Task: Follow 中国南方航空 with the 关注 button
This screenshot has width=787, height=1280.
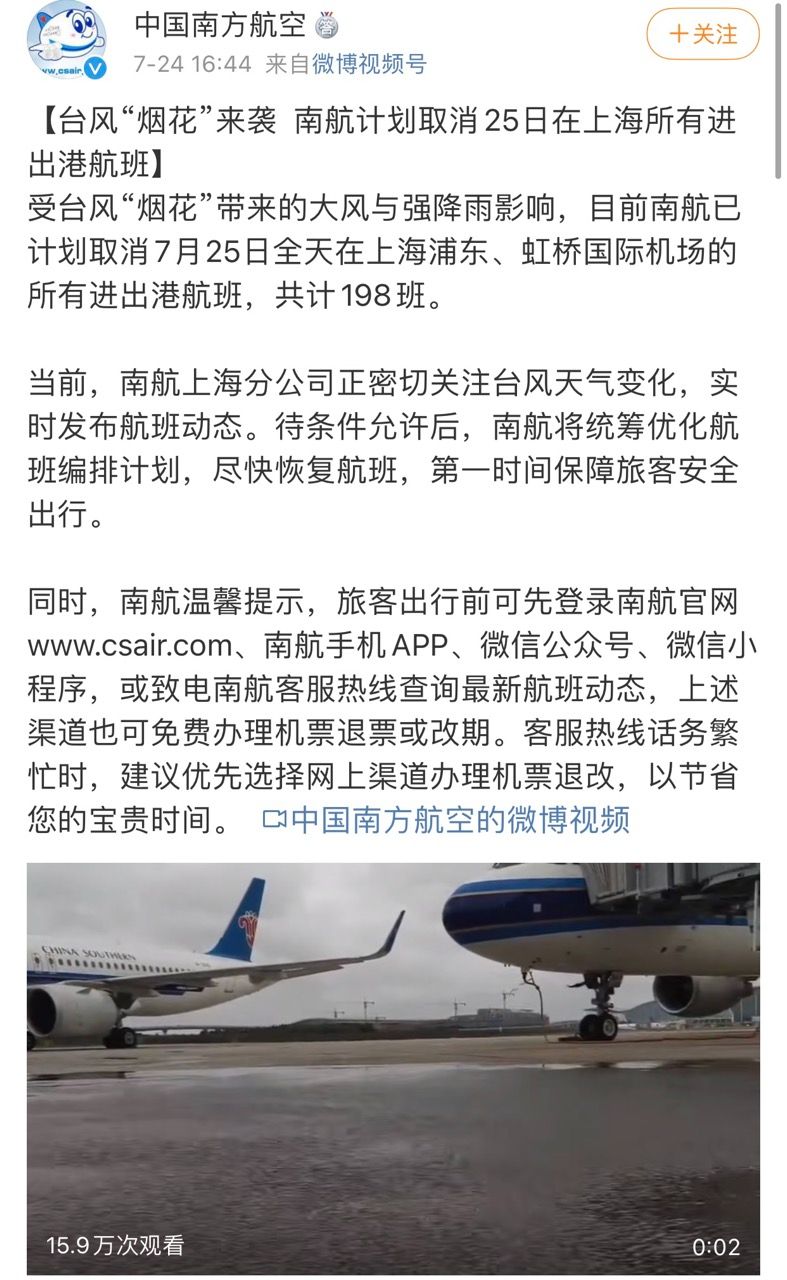Action: (703, 35)
